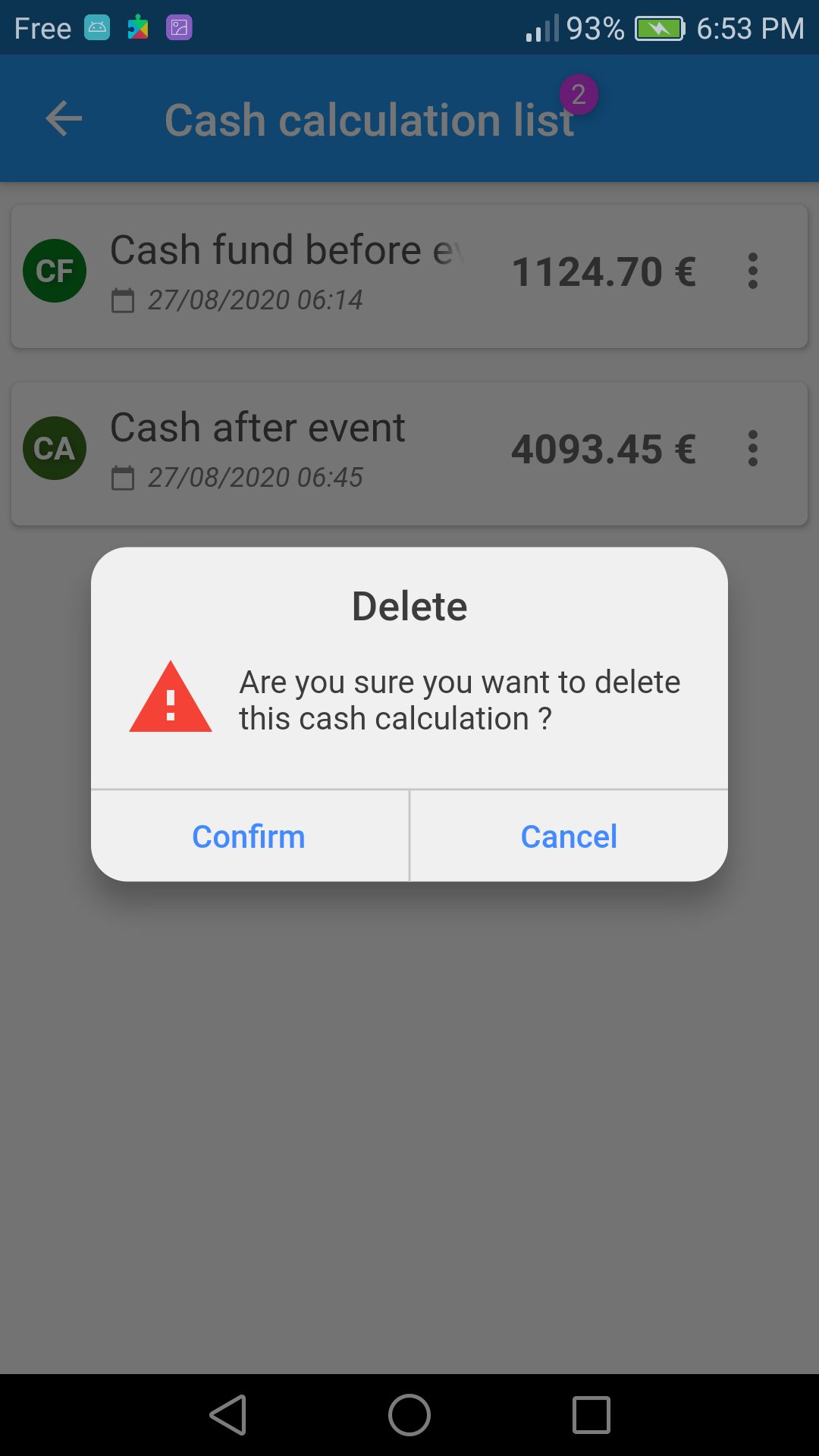Viewport: 819px width, 1456px height.
Task: Open the recent apps view
Action: tap(591, 1415)
